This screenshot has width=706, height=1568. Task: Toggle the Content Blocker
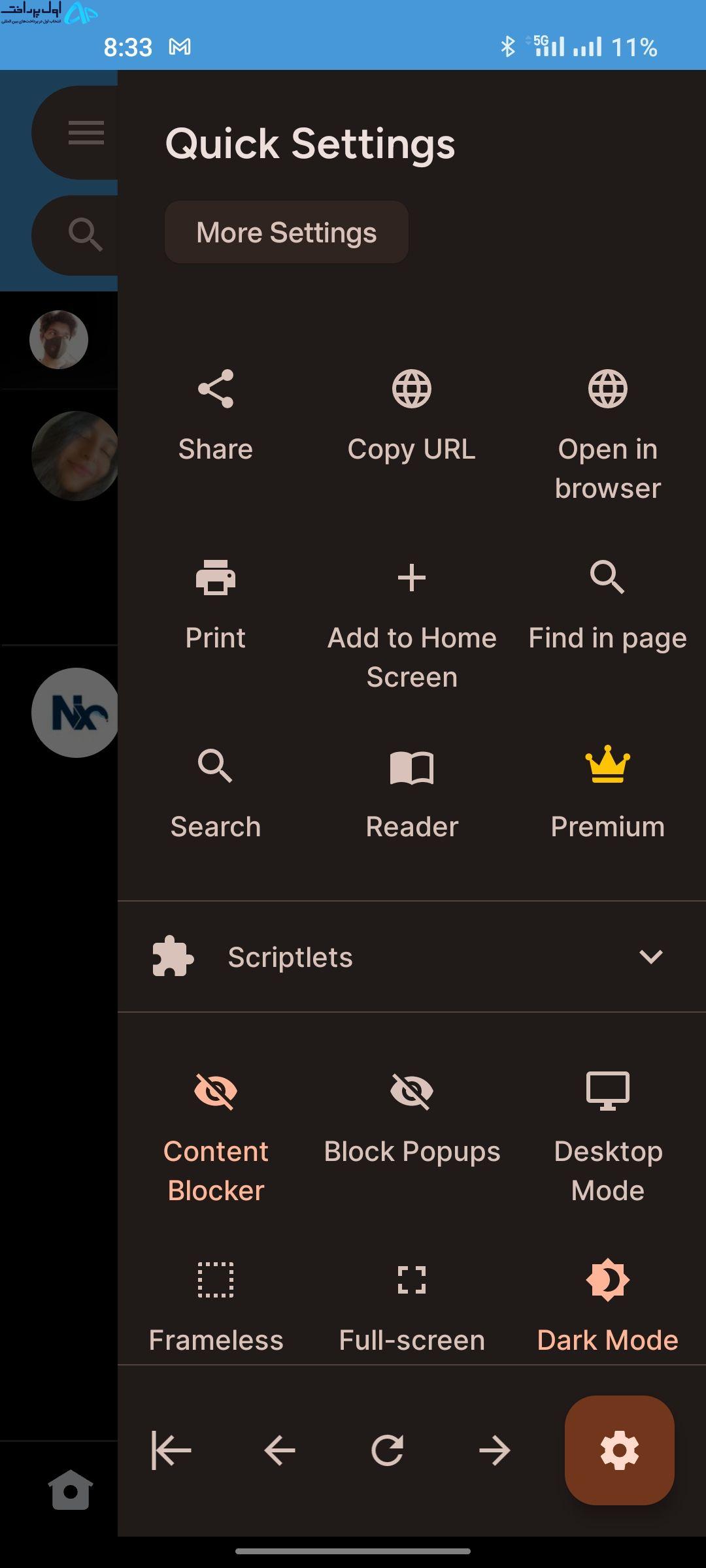[x=216, y=1137]
